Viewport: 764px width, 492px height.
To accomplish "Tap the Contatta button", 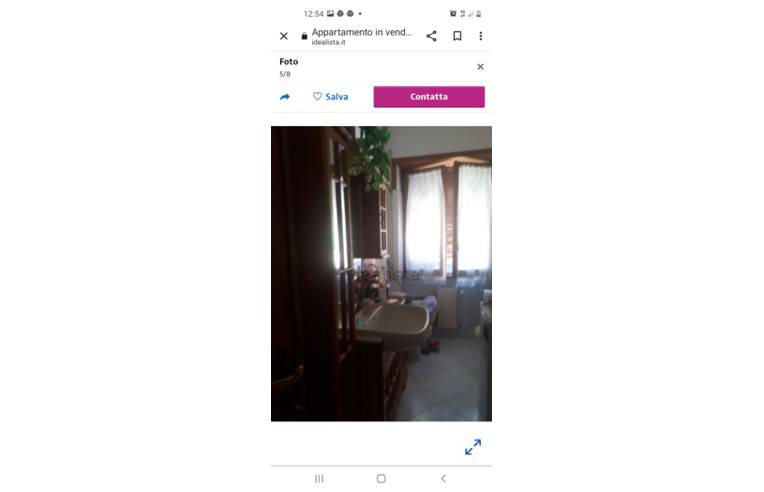I will tap(429, 97).
